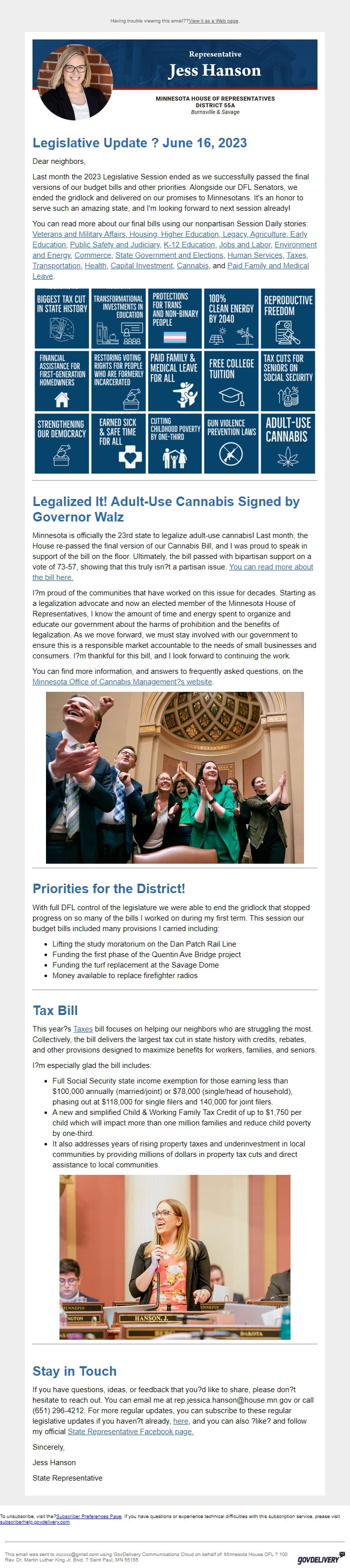Open 'View it as a Web page' link

tap(213, 20)
